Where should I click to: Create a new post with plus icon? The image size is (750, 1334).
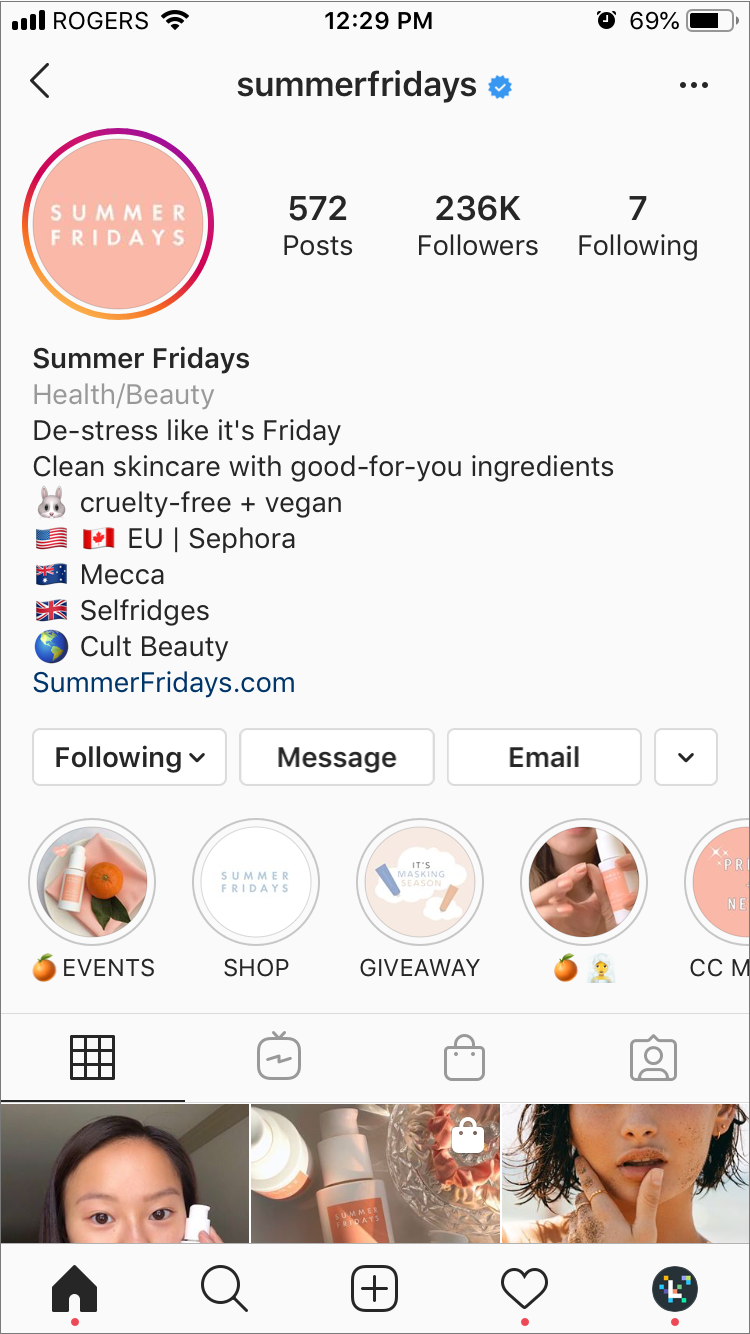[x=375, y=1289]
